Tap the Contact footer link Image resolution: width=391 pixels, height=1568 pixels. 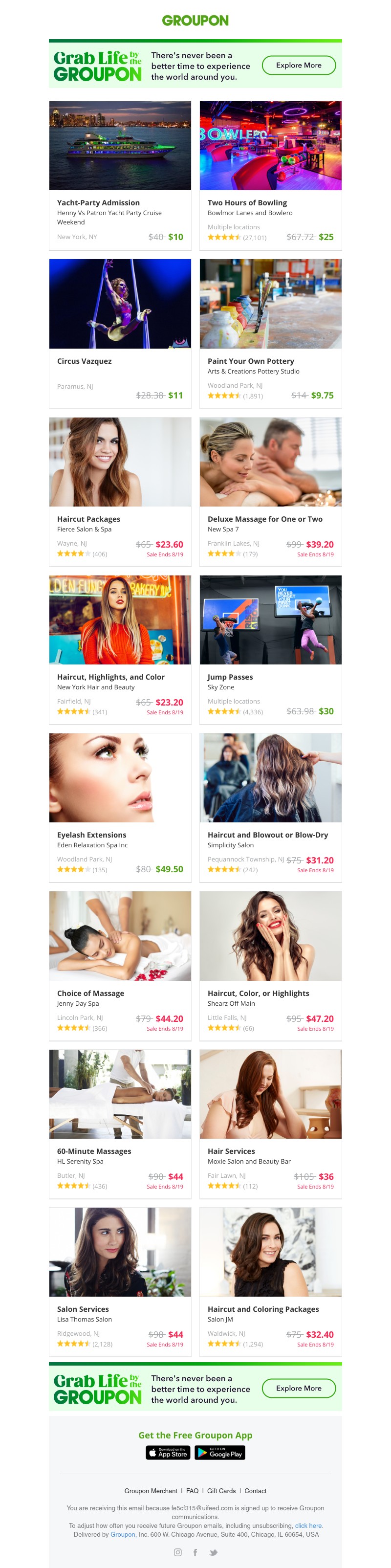click(x=256, y=1491)
